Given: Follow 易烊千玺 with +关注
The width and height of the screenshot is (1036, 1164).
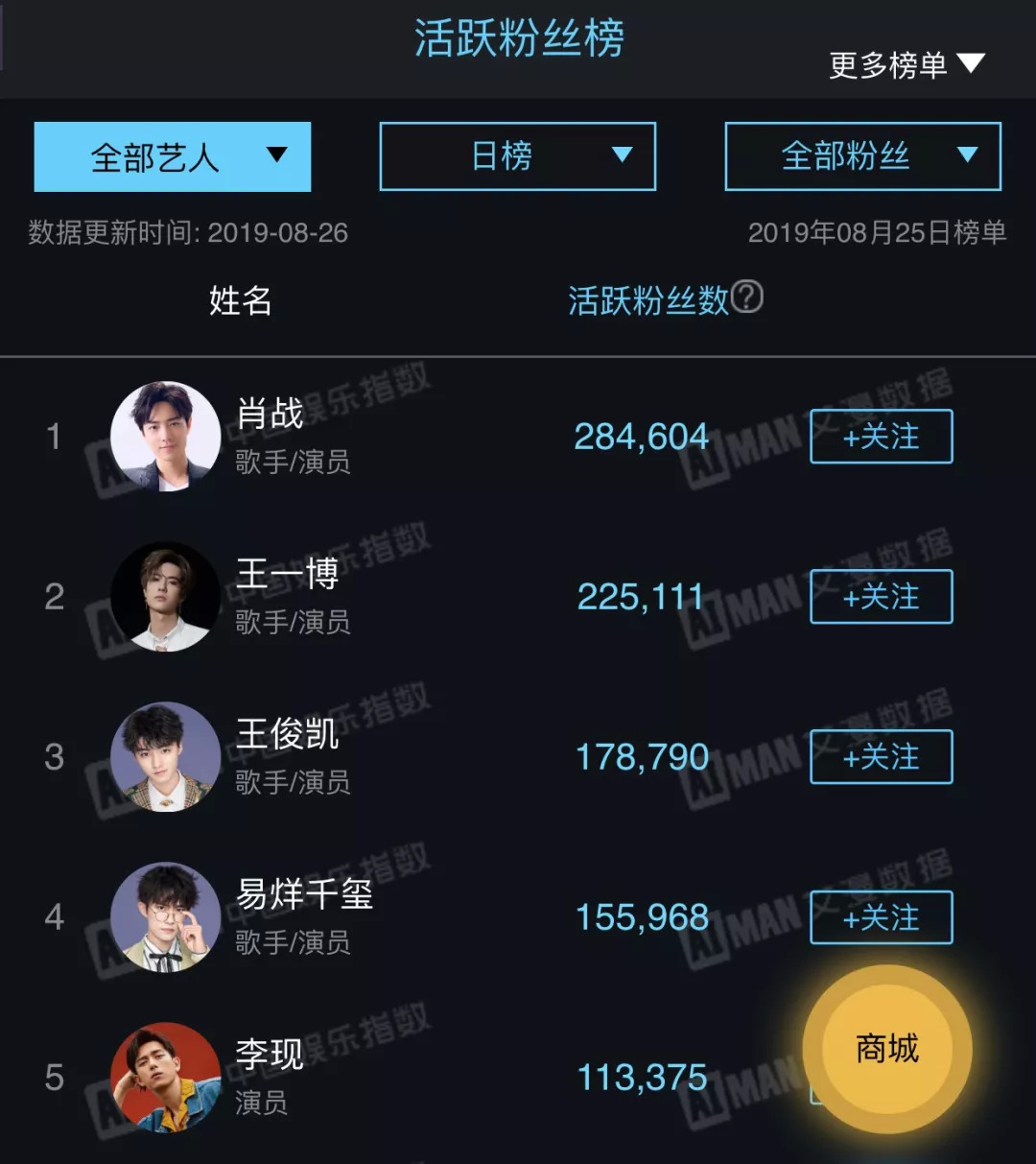Looking at the screenshot, I should pyautogui.click(x=881, y=917).
